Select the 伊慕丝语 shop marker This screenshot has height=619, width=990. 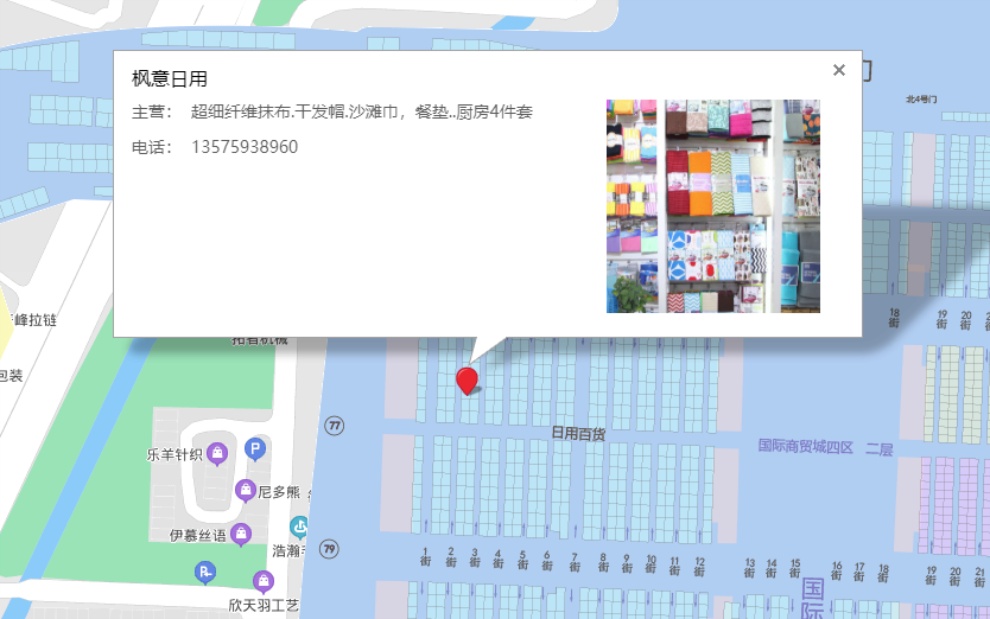[x=241, y=534]
